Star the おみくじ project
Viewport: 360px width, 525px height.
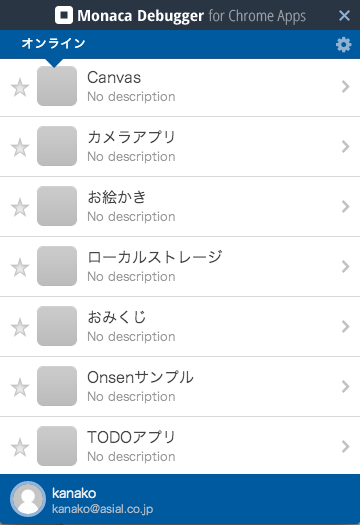pyautogui.click(x=20, y=327)
